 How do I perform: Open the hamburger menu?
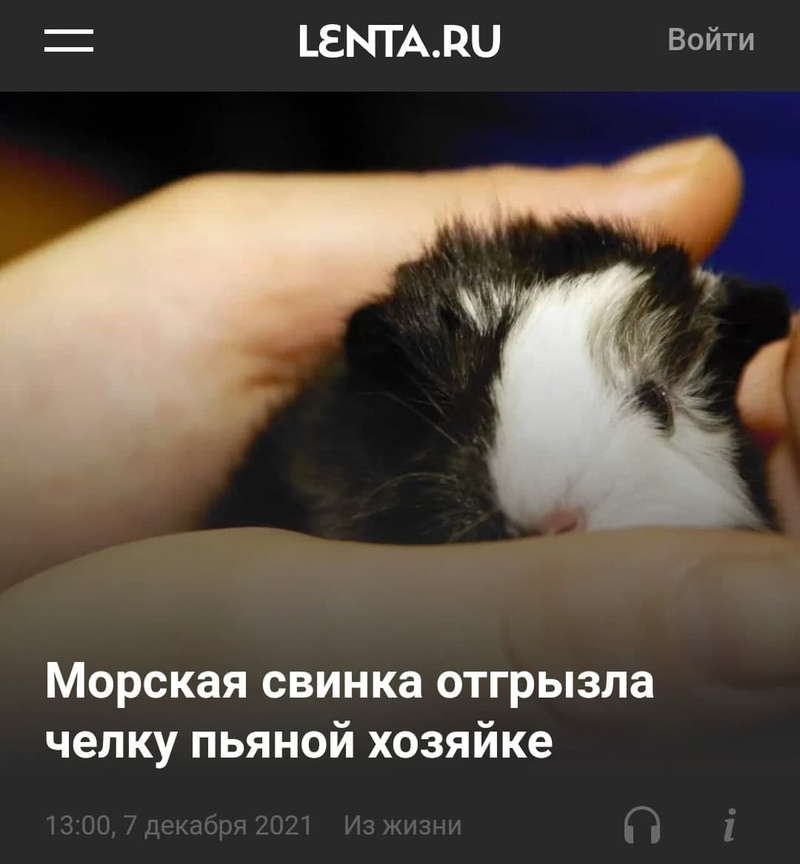coord(68,41)
